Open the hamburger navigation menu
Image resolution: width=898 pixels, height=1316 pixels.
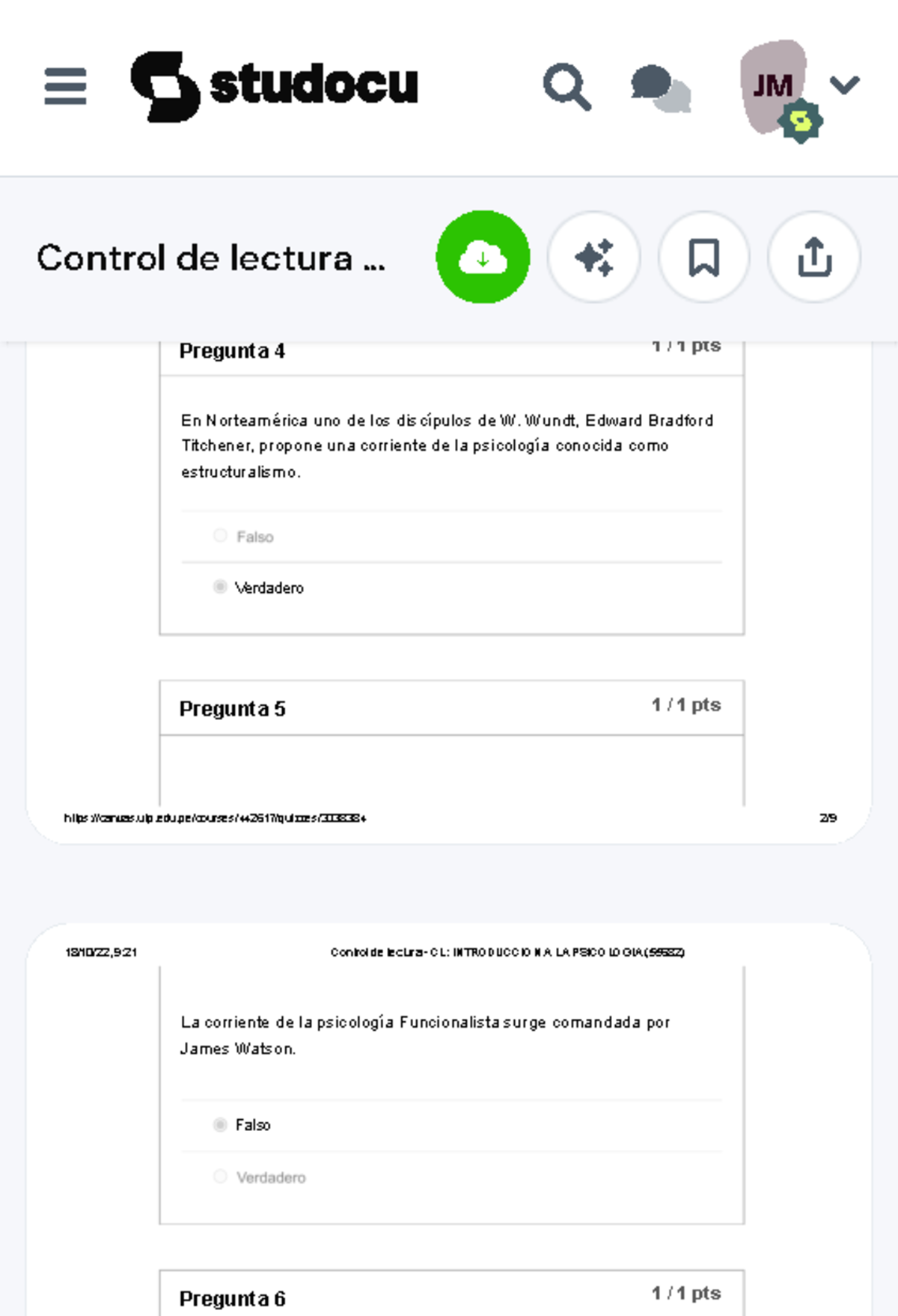tap(66, 86)
